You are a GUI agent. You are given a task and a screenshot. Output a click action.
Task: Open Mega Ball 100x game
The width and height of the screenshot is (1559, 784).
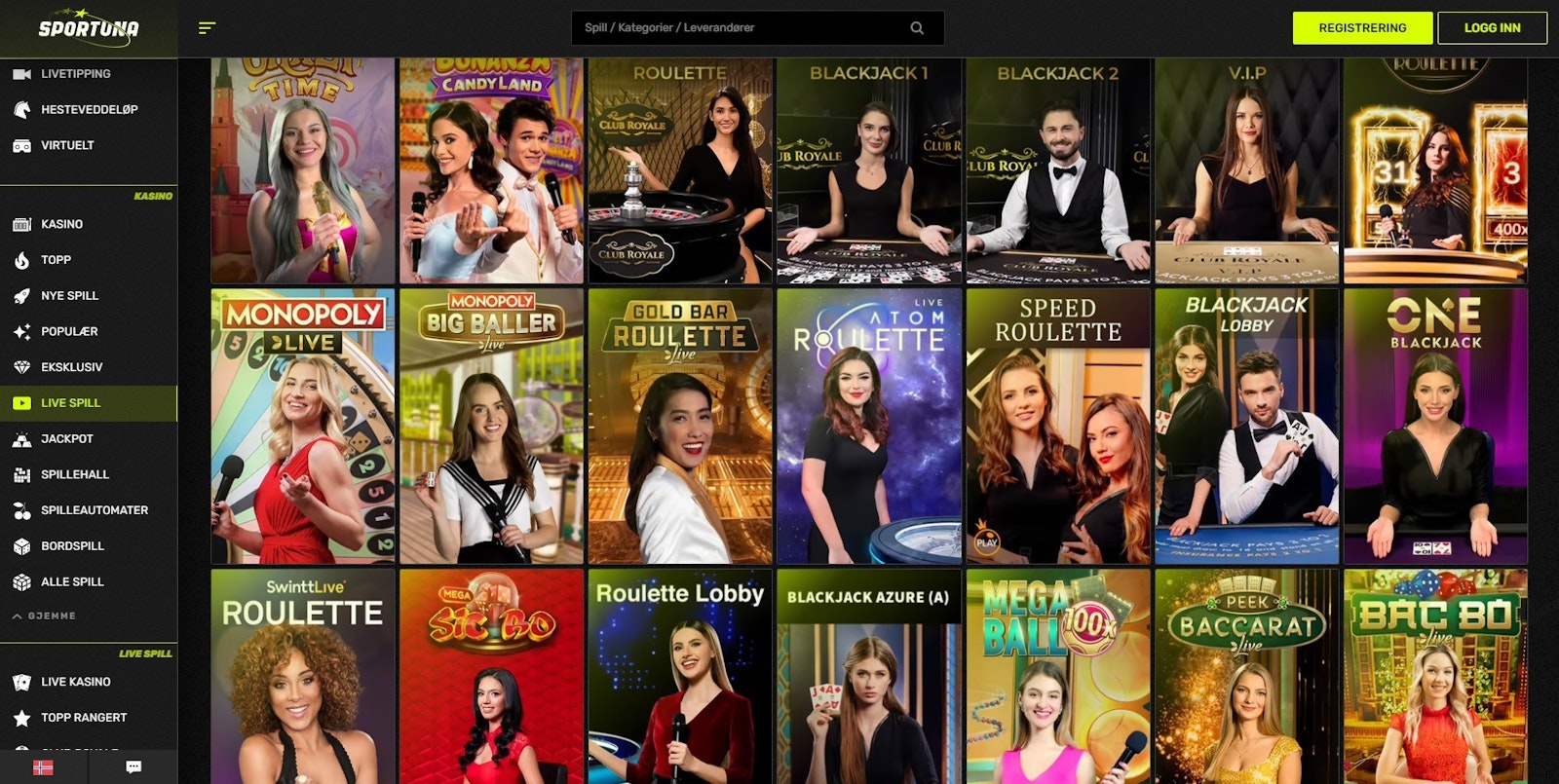[x=1057, y=677]
